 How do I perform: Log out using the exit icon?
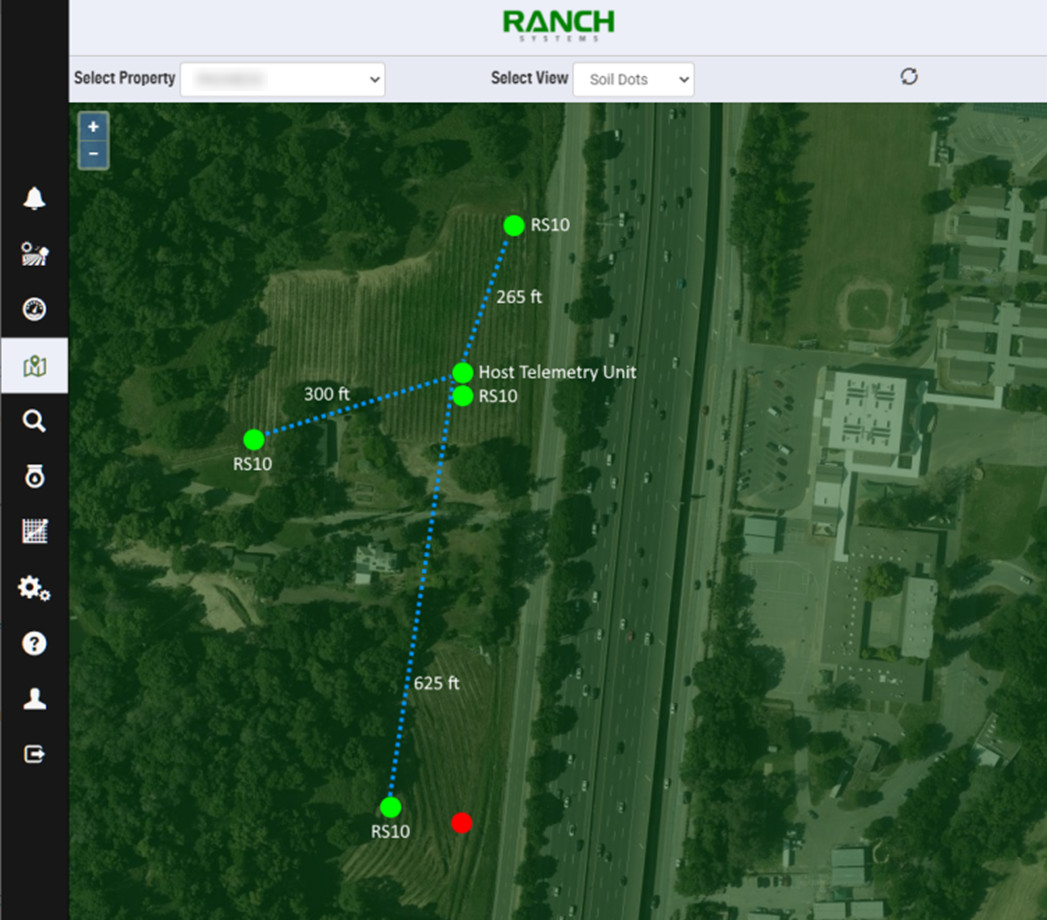pos(34,753)
